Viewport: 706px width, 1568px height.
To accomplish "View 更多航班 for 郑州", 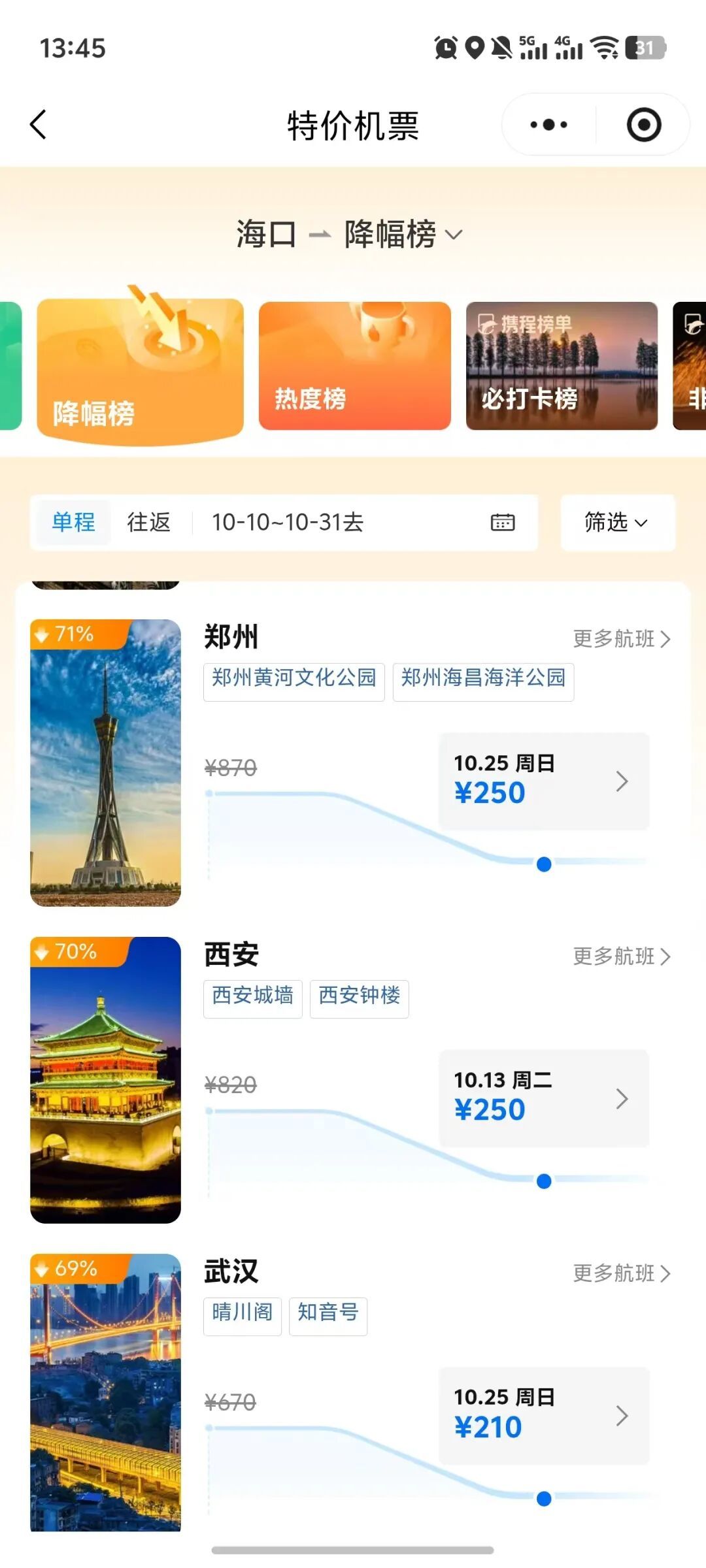I will pos(622,638).
